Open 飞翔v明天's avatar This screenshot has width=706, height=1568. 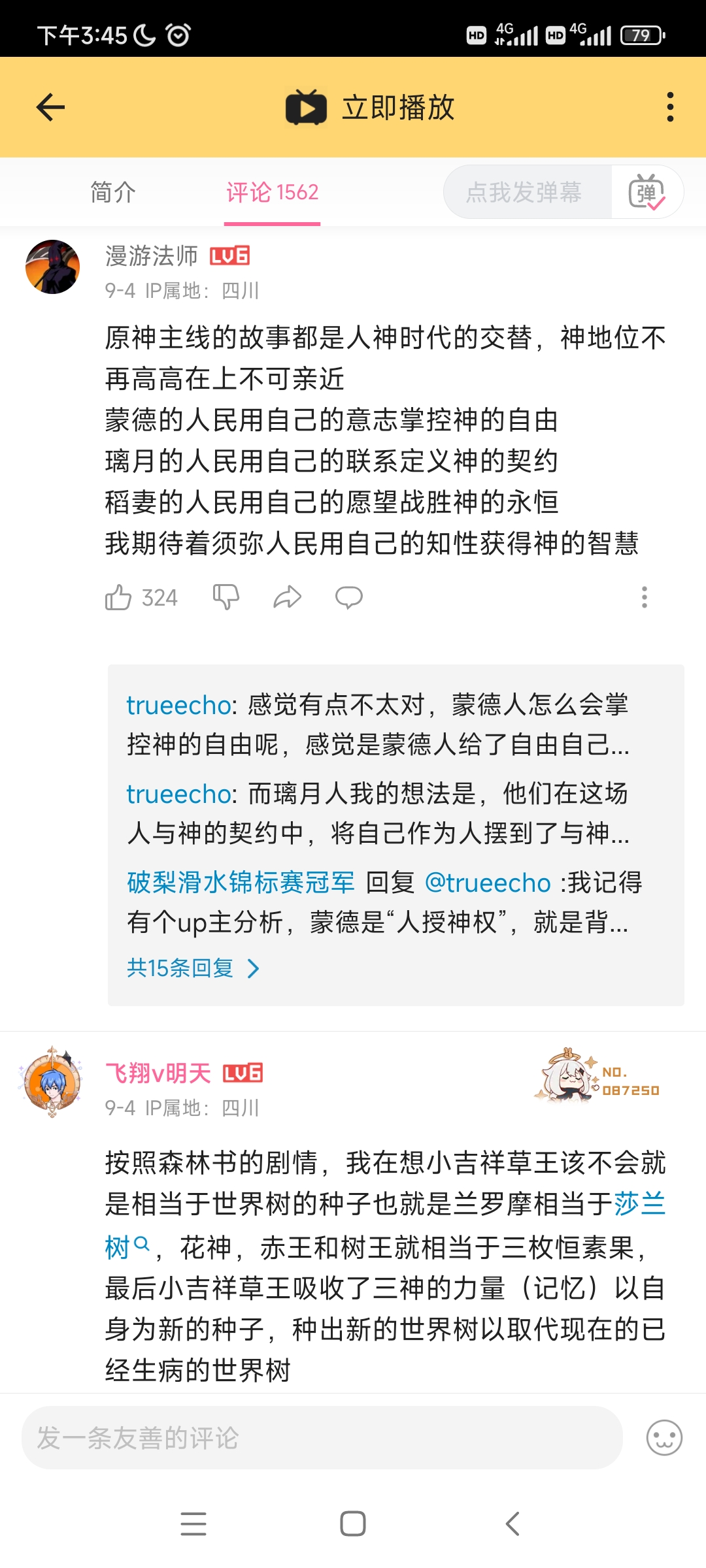tap(52, 1083)
